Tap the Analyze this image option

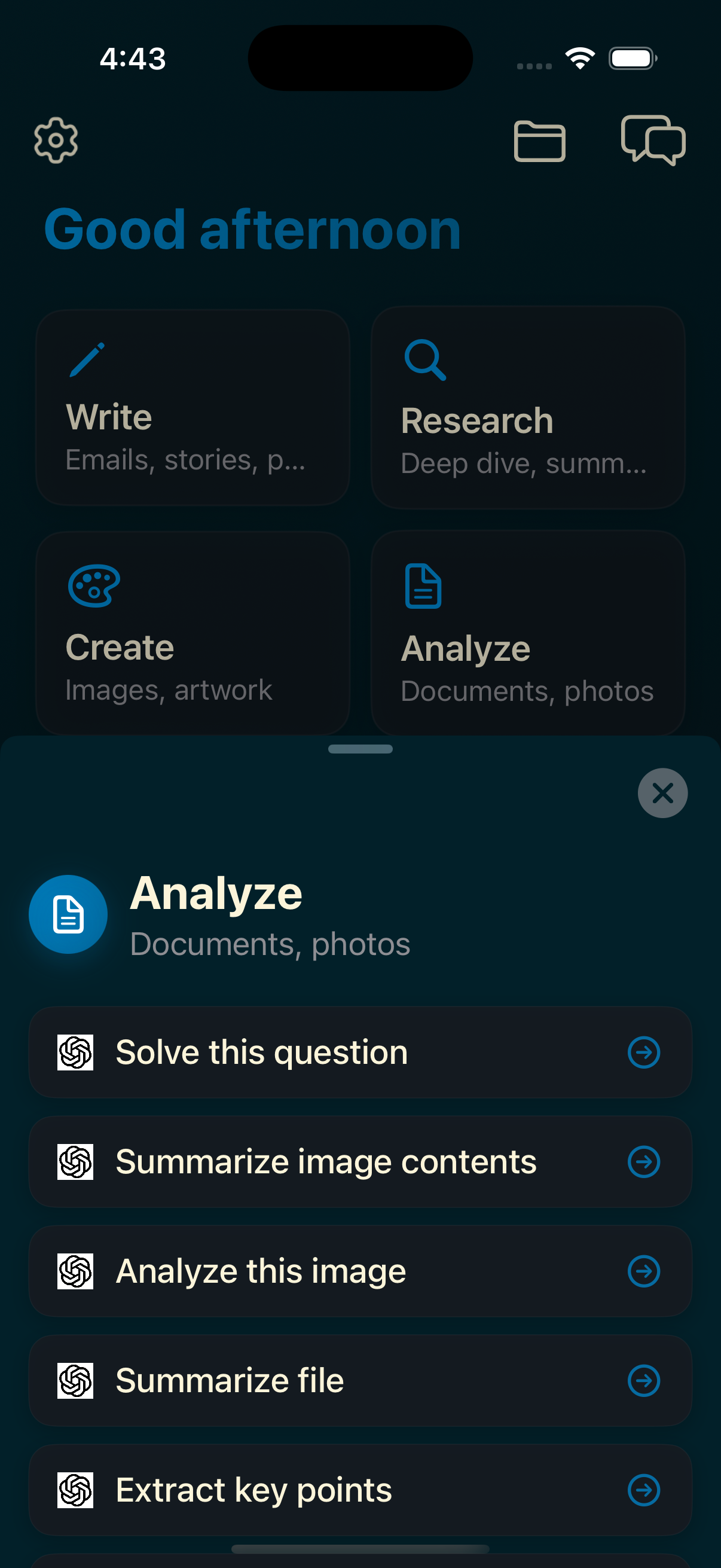(360, 1271)
